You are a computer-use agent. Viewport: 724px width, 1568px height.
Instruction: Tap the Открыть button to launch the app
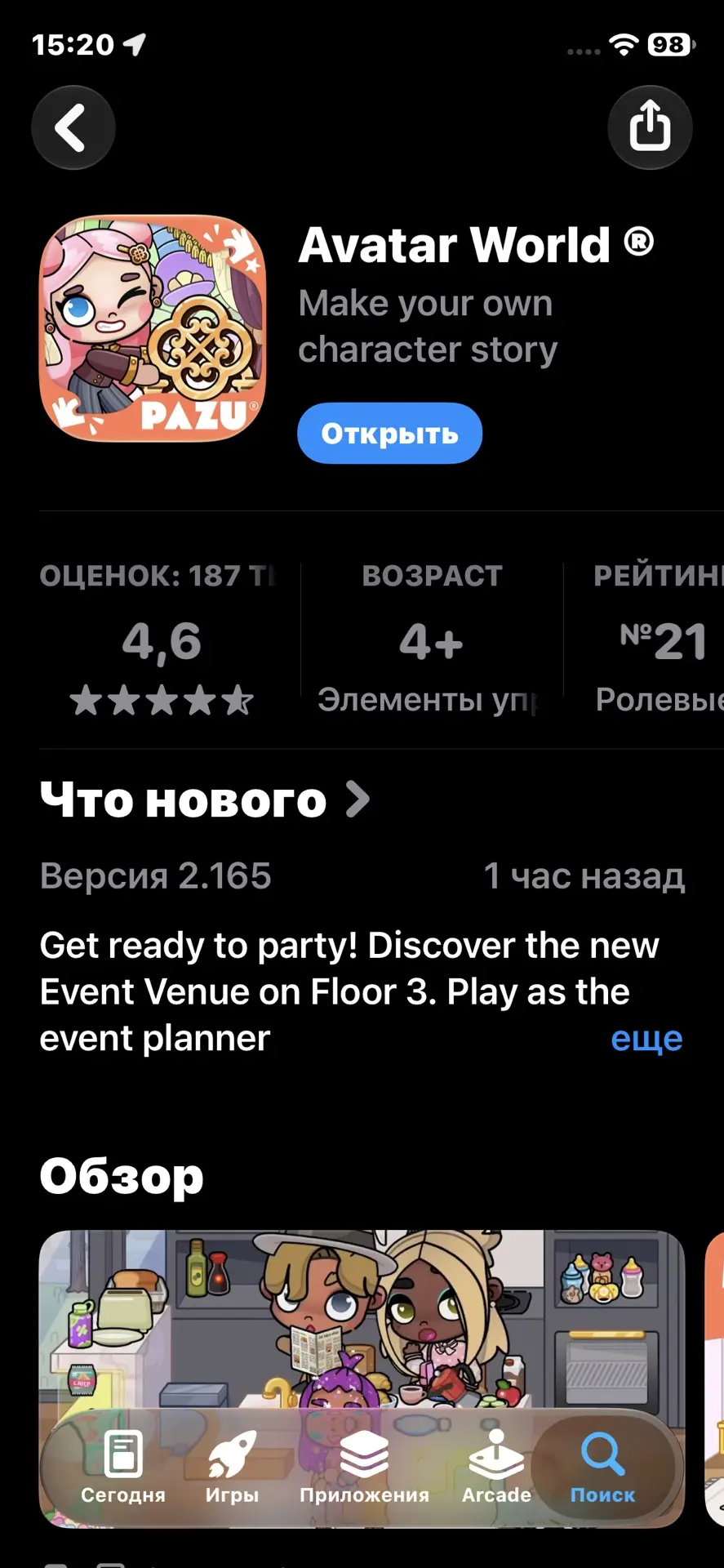tap(389, 433)
